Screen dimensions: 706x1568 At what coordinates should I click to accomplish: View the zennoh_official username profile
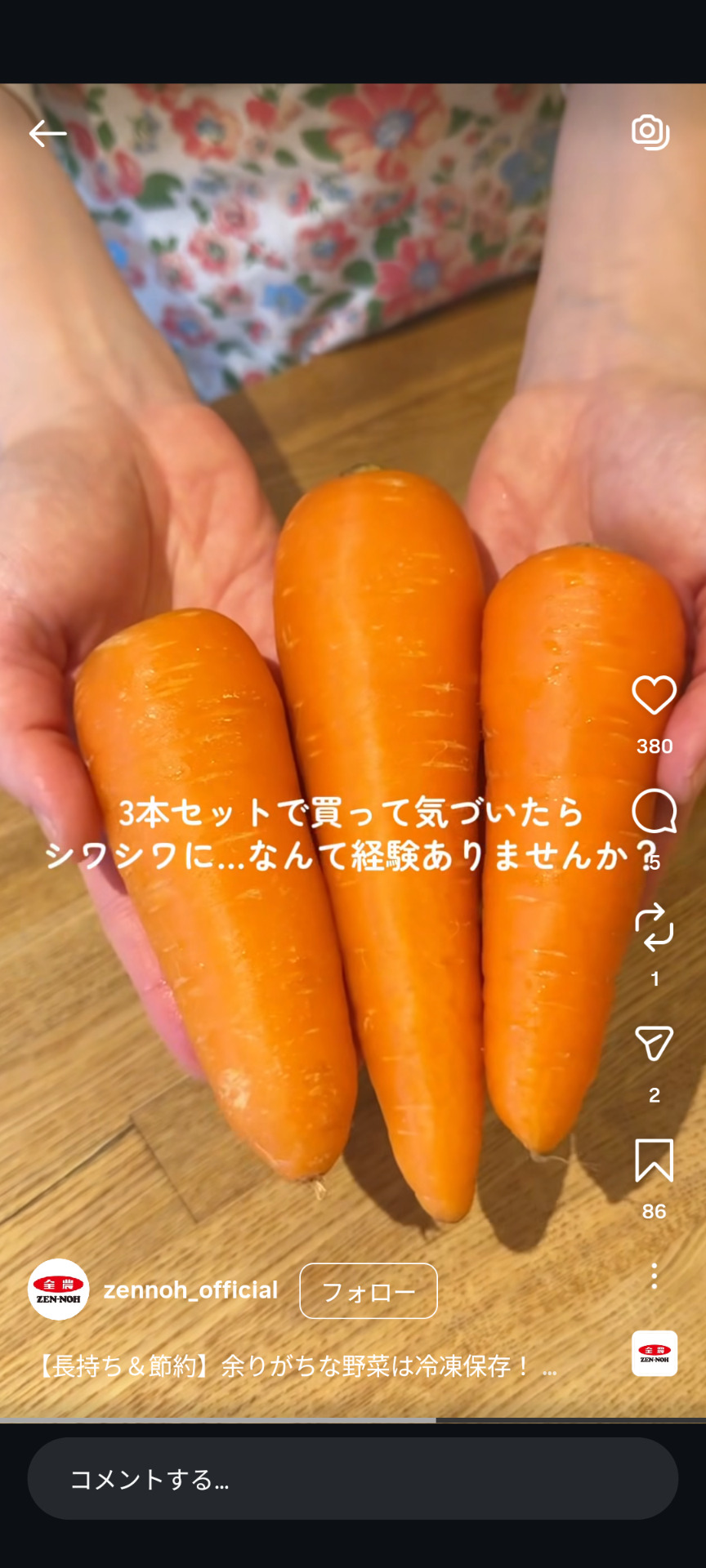click(190, 1290)
